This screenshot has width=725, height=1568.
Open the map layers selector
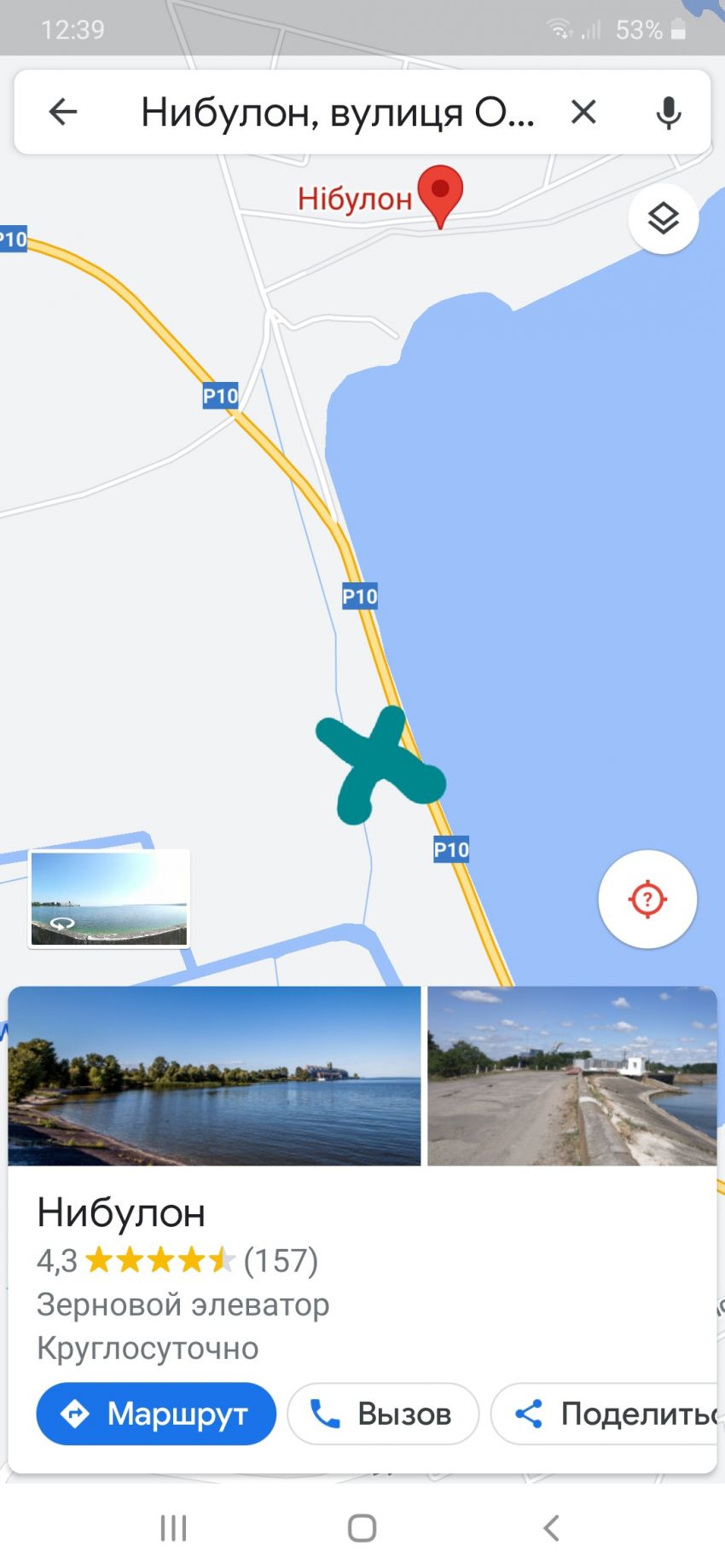tap(663, 219)
